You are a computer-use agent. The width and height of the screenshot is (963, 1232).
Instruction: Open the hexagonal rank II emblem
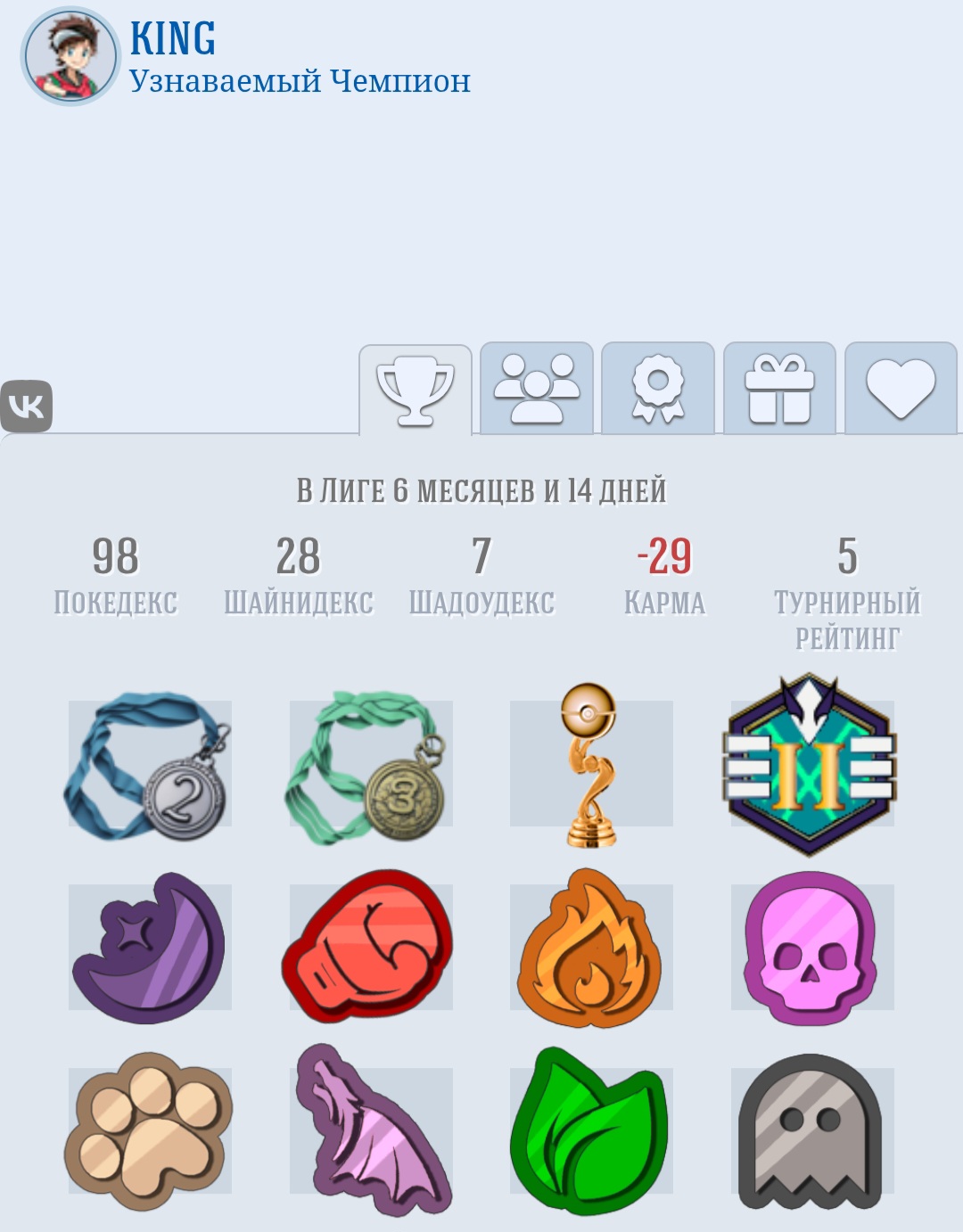click(811, 765)
